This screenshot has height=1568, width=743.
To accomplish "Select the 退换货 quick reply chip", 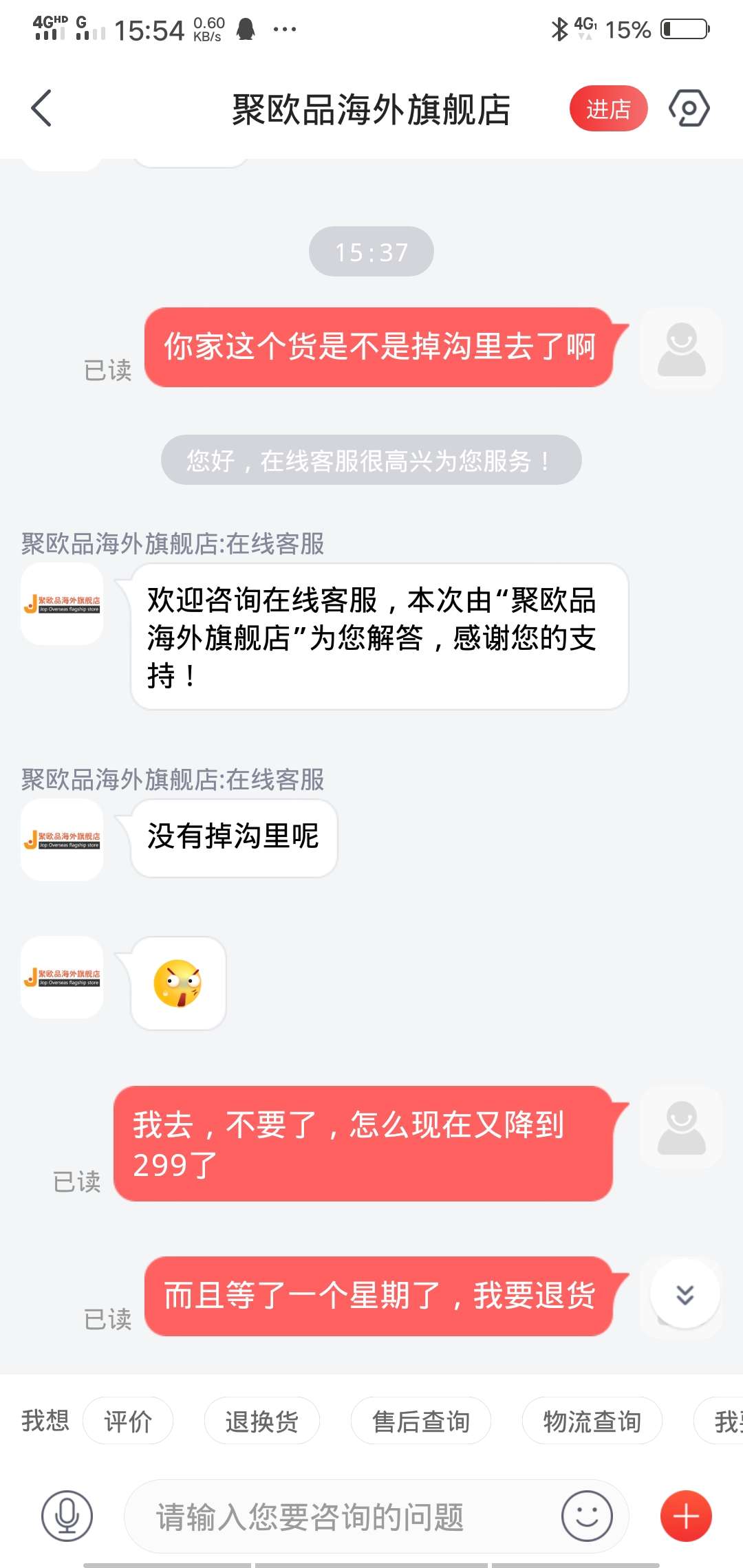I will click(261, 1421).
